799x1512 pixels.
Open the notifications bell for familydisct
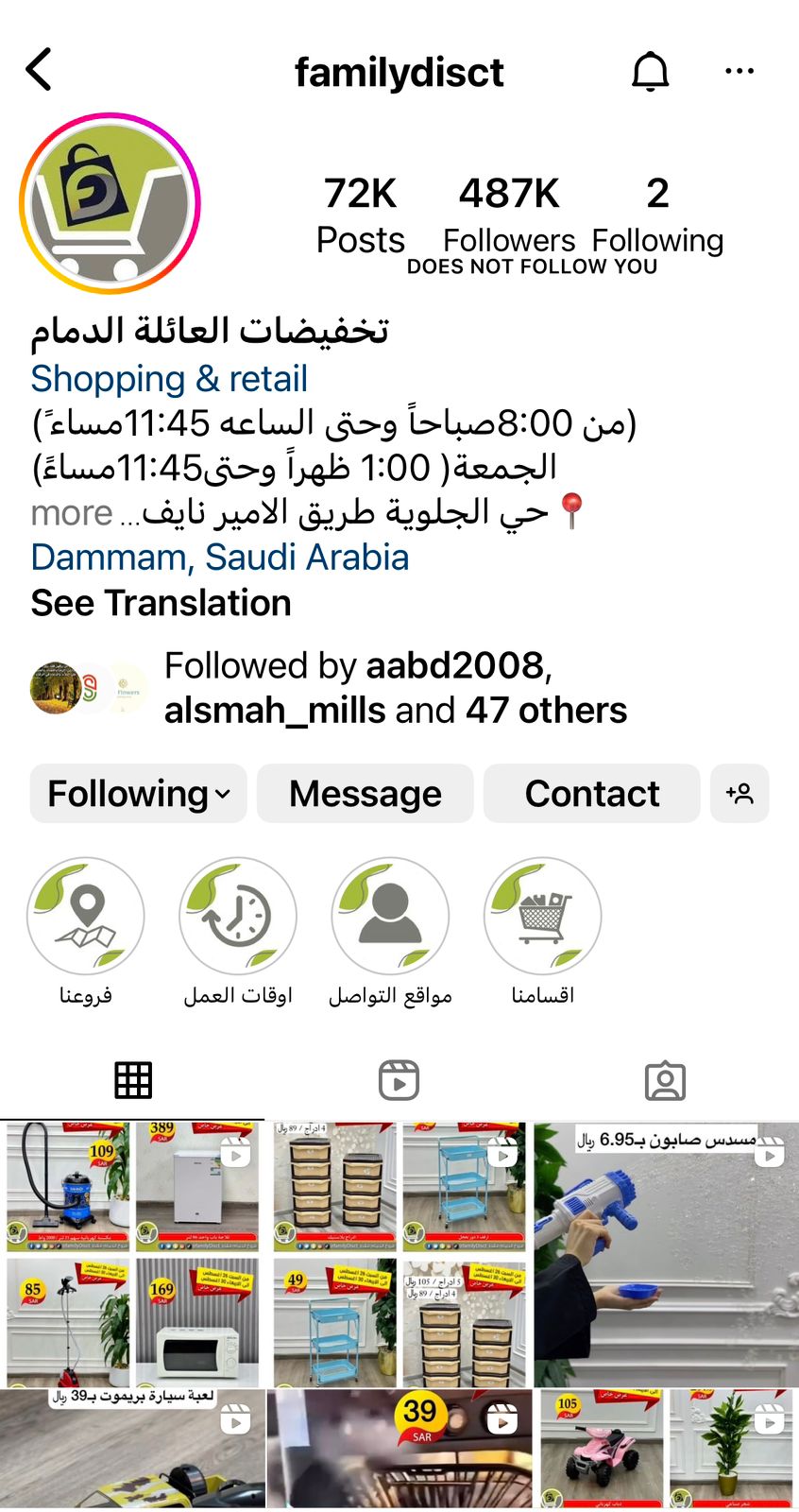[x=650, y=71]
